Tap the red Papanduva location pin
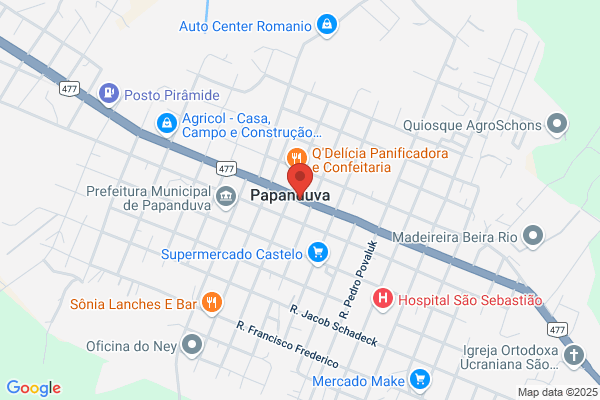Image resolution: width=600 pixels, height=400 pixels. point(300,180)
